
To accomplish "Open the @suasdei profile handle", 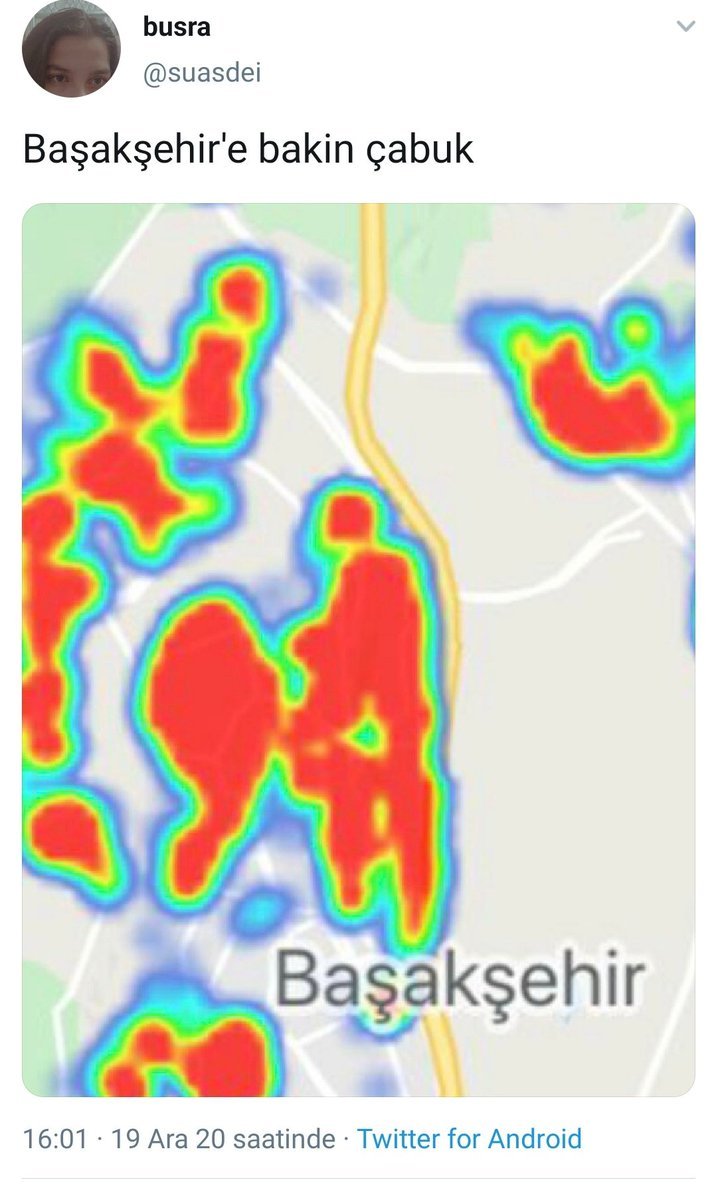I will (x=202, y=73).
